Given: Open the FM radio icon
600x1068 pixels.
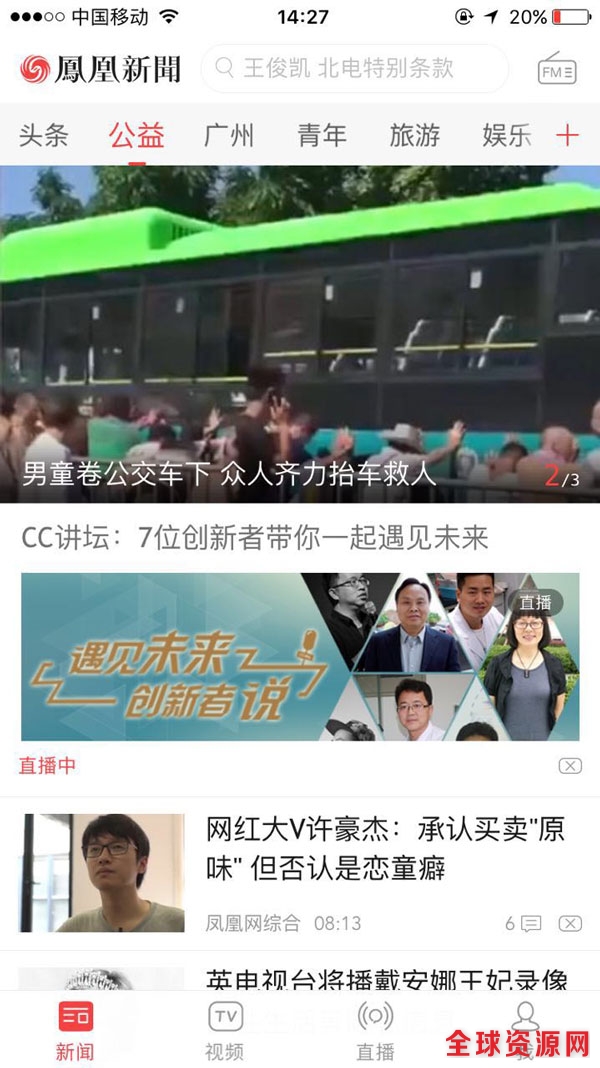Looking at the screenshot, I should pos(557,69).
